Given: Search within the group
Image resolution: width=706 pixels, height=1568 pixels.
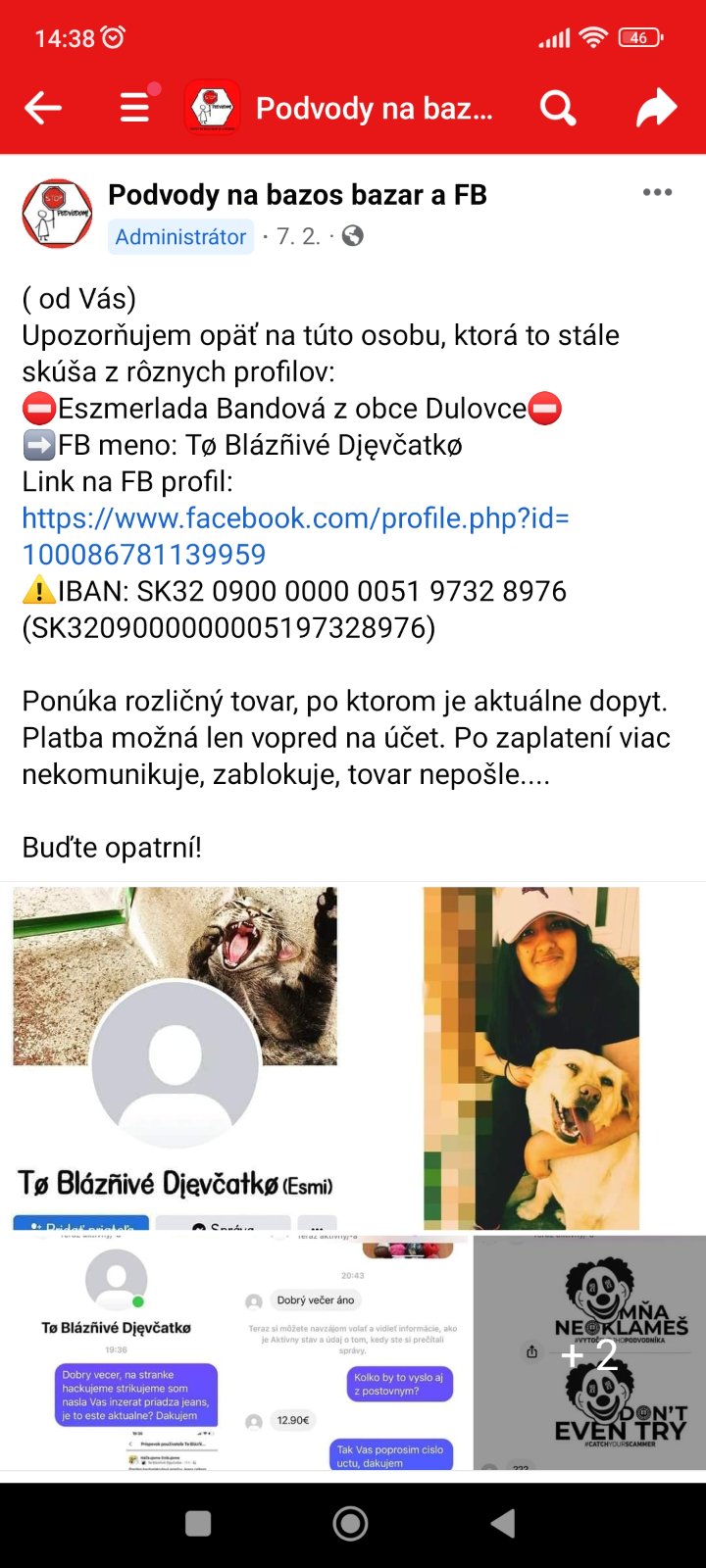Looking at the screenshot, I should click(557, 108).
